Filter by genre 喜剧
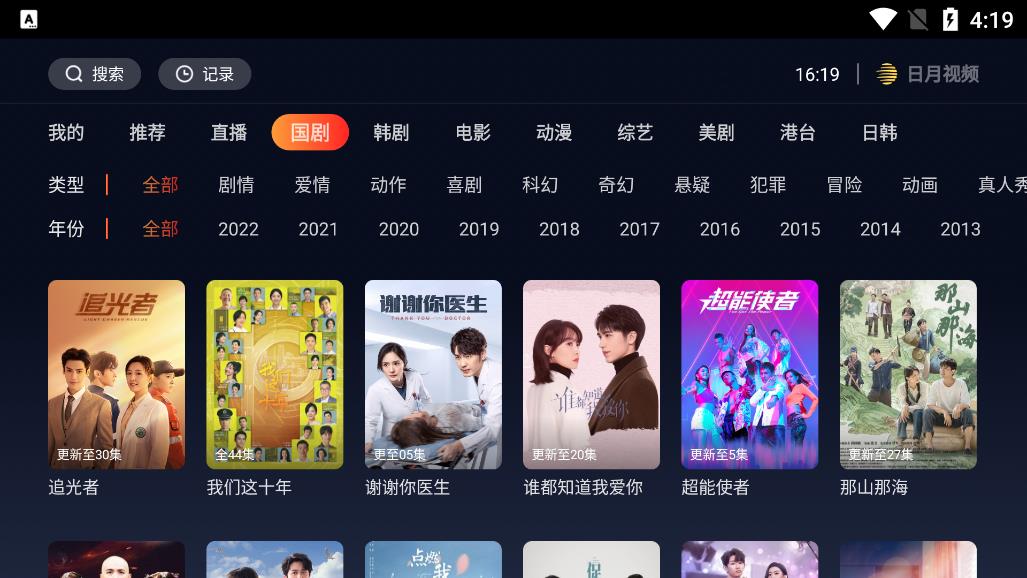Viewport: 1027px width, 578px height. click(464, 185)
